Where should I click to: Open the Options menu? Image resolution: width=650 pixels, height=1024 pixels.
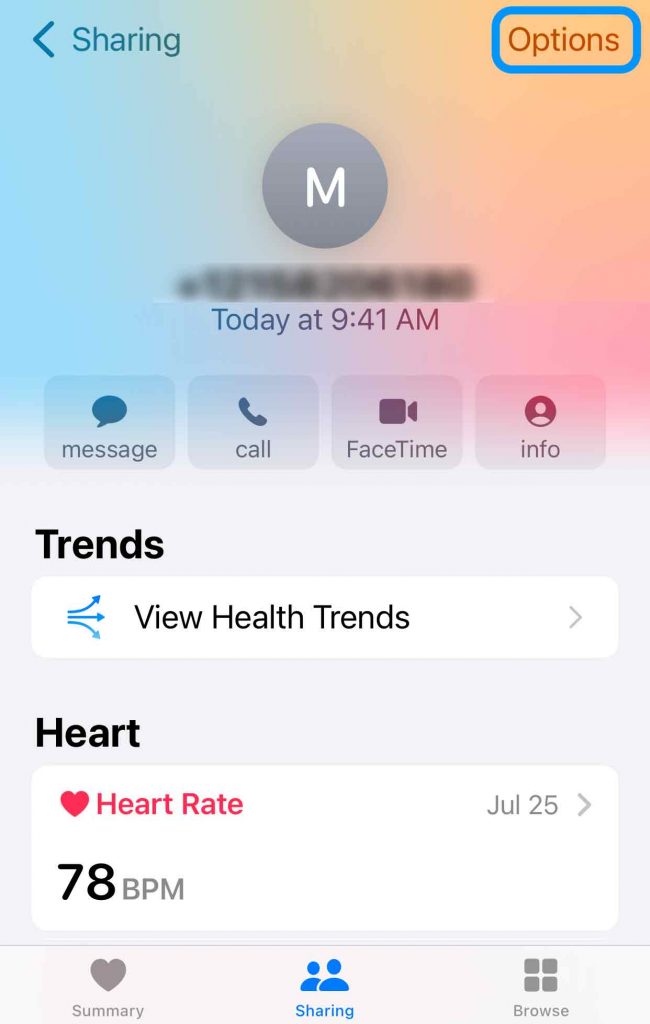click(564, 40)
